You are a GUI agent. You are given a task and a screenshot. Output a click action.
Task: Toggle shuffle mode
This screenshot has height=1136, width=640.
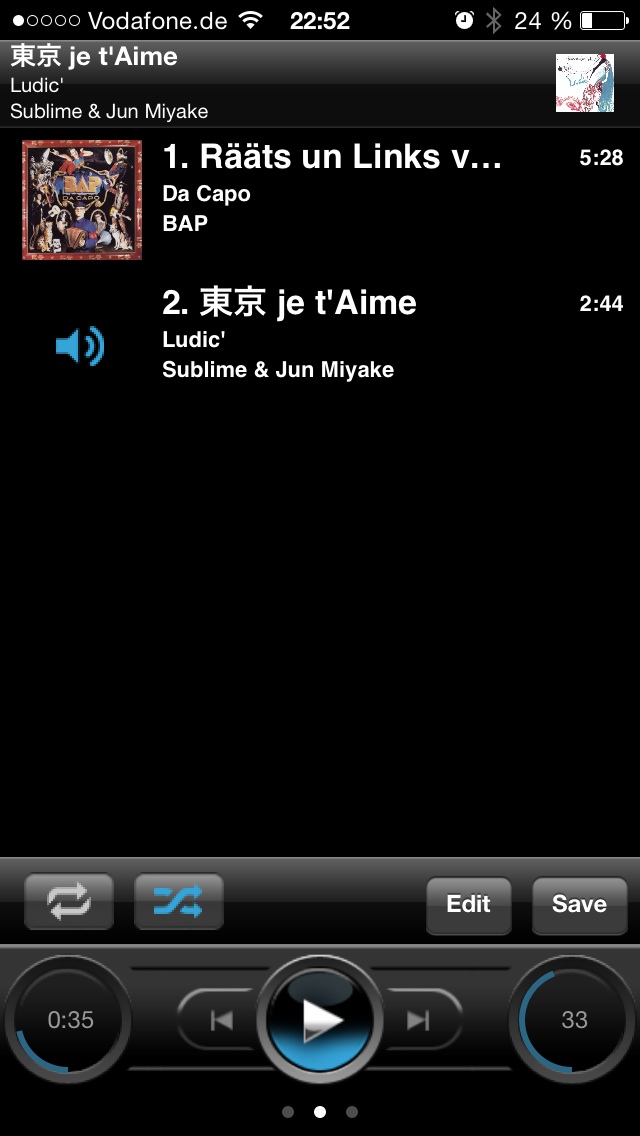178,903
